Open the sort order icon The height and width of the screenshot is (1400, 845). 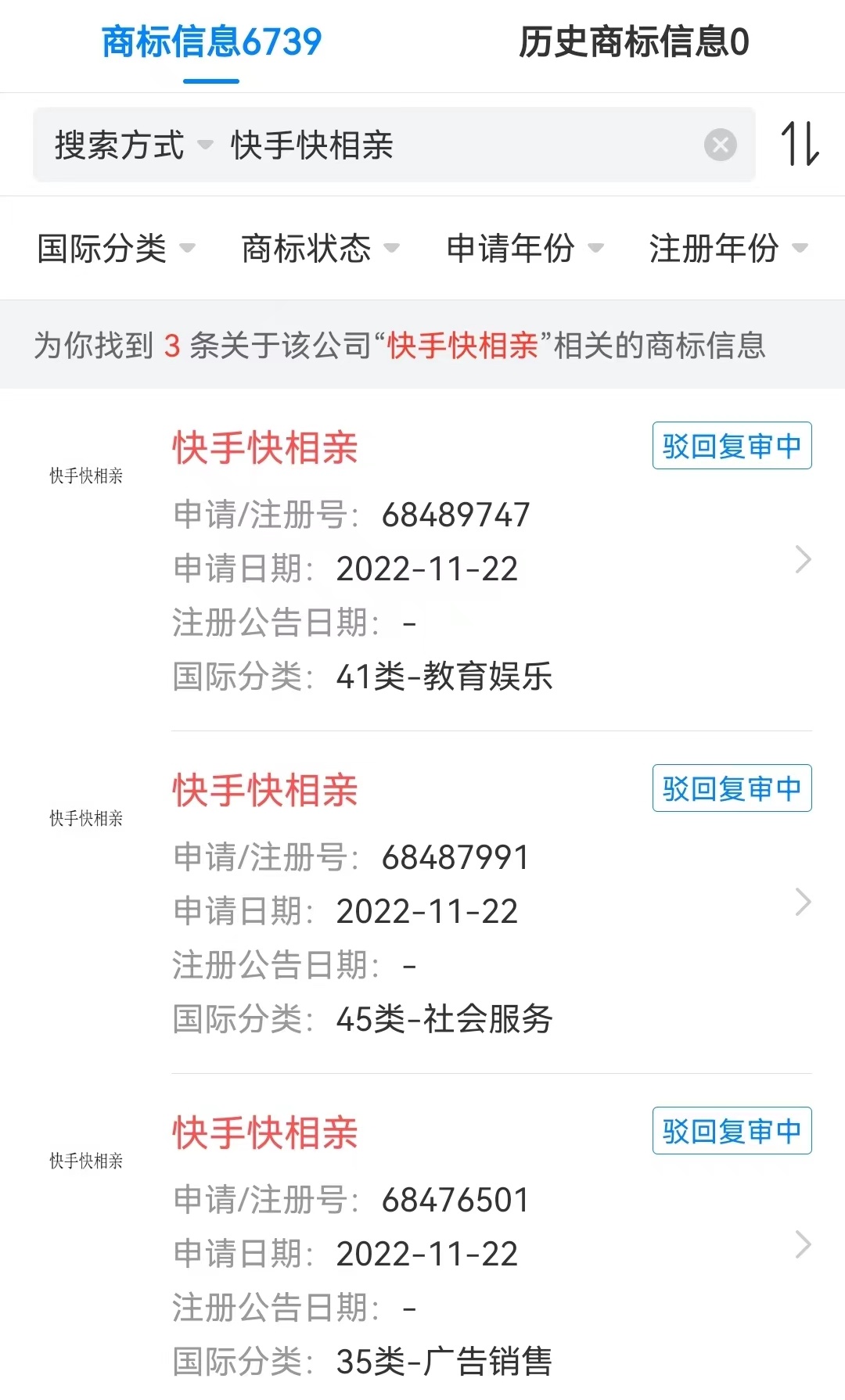click(800, 144)
